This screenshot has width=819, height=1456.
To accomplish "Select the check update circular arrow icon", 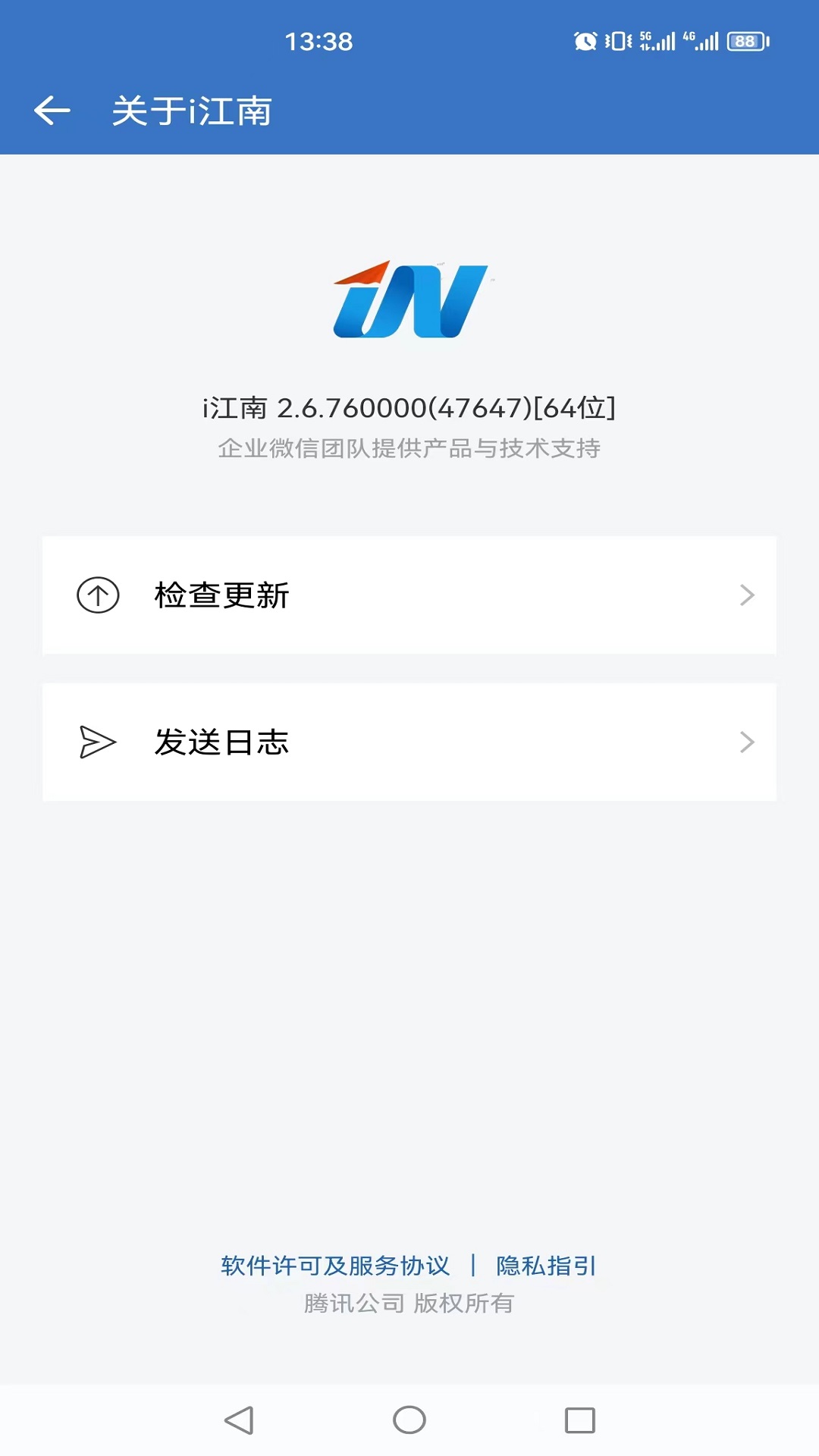I will pos(96,596).
